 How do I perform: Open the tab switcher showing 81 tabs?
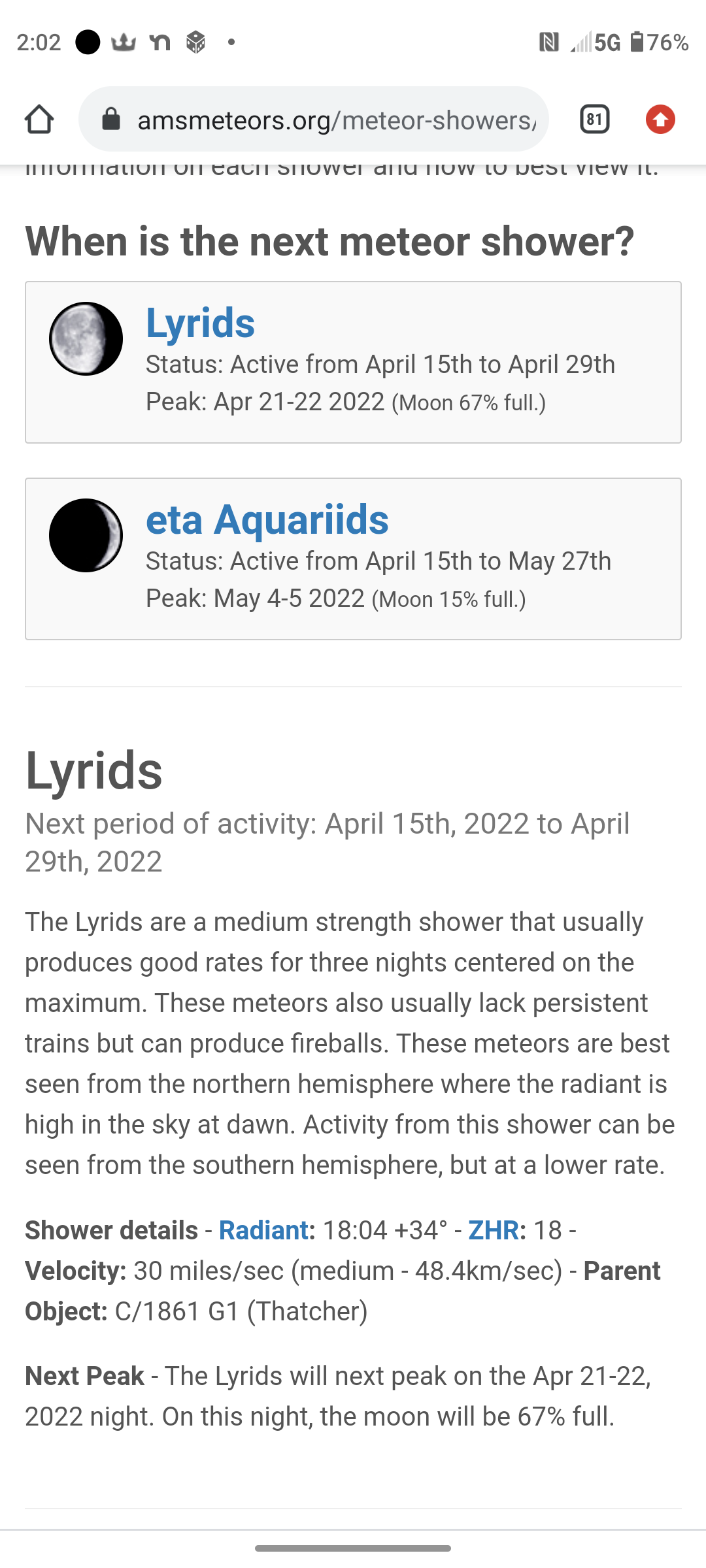tap(594, 120)
